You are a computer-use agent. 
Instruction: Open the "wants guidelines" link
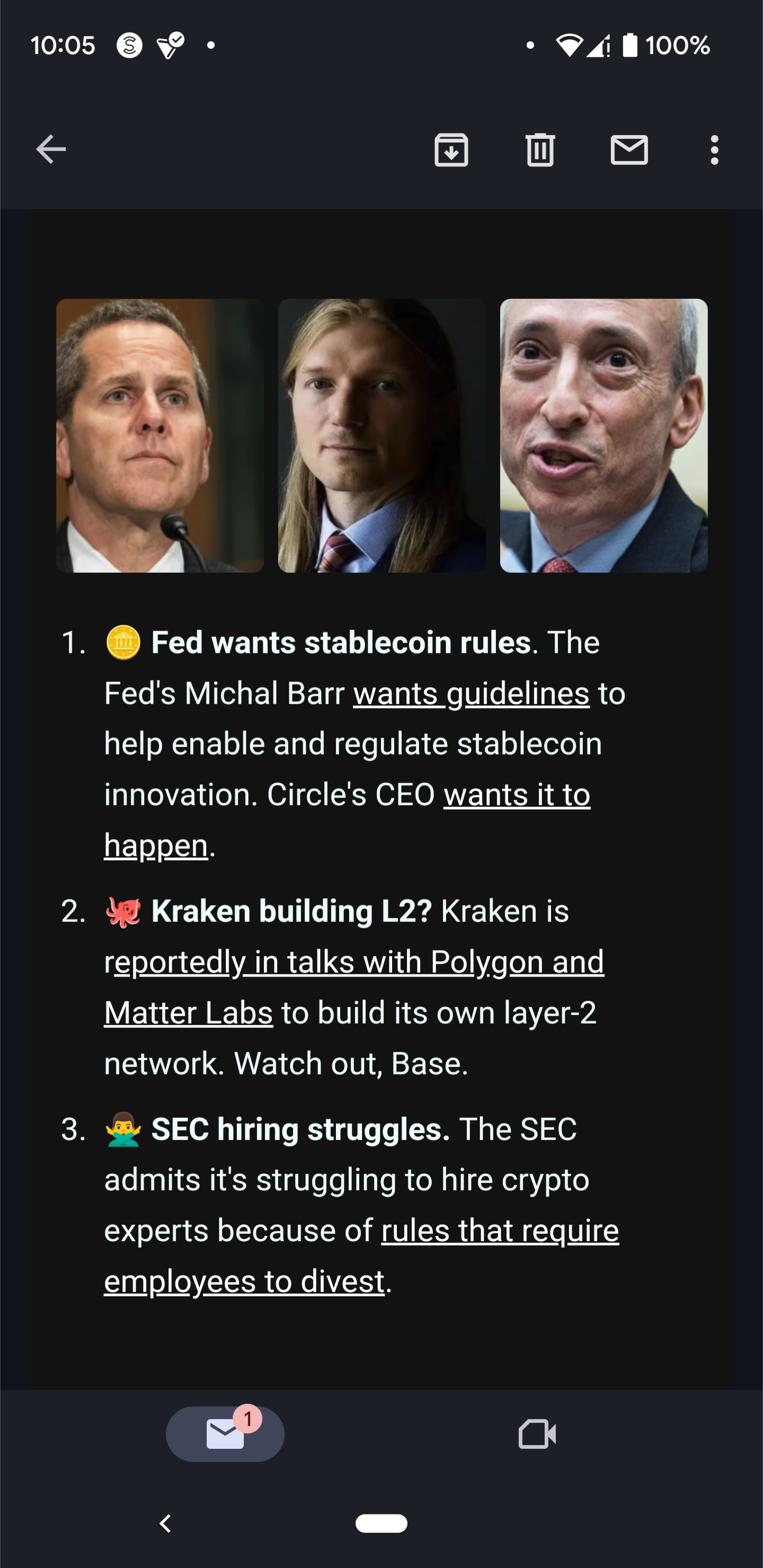tap(471, 693)
